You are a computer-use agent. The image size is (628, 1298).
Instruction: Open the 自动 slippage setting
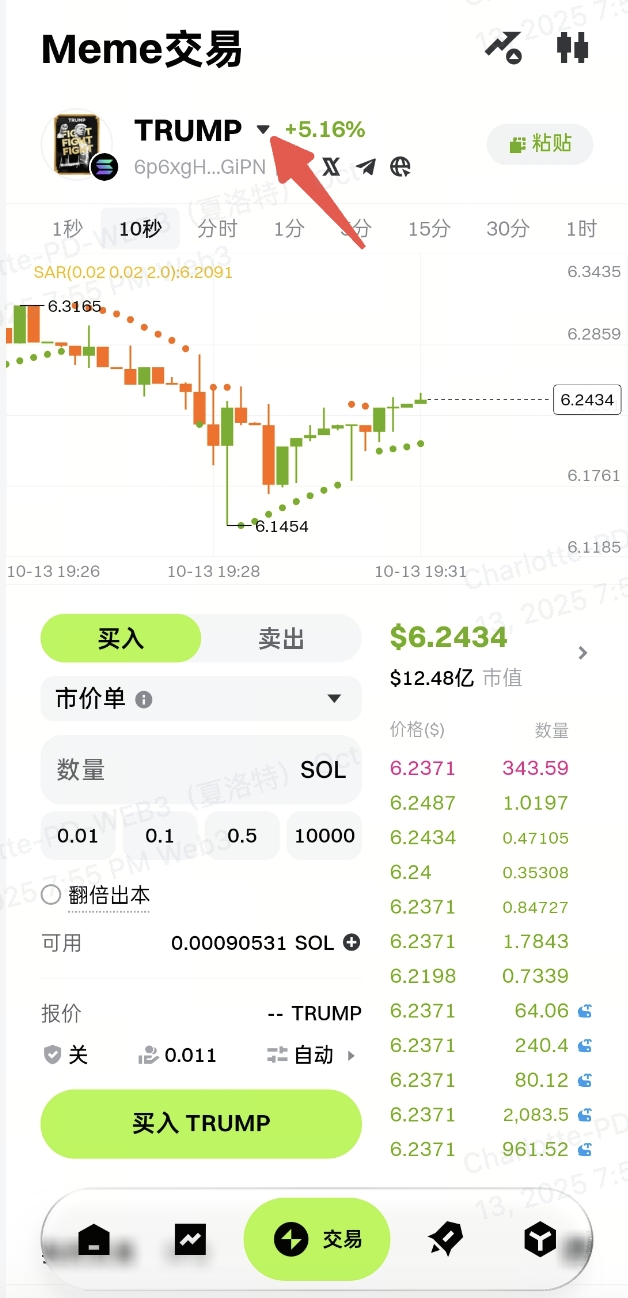[x=312, y=1055]
